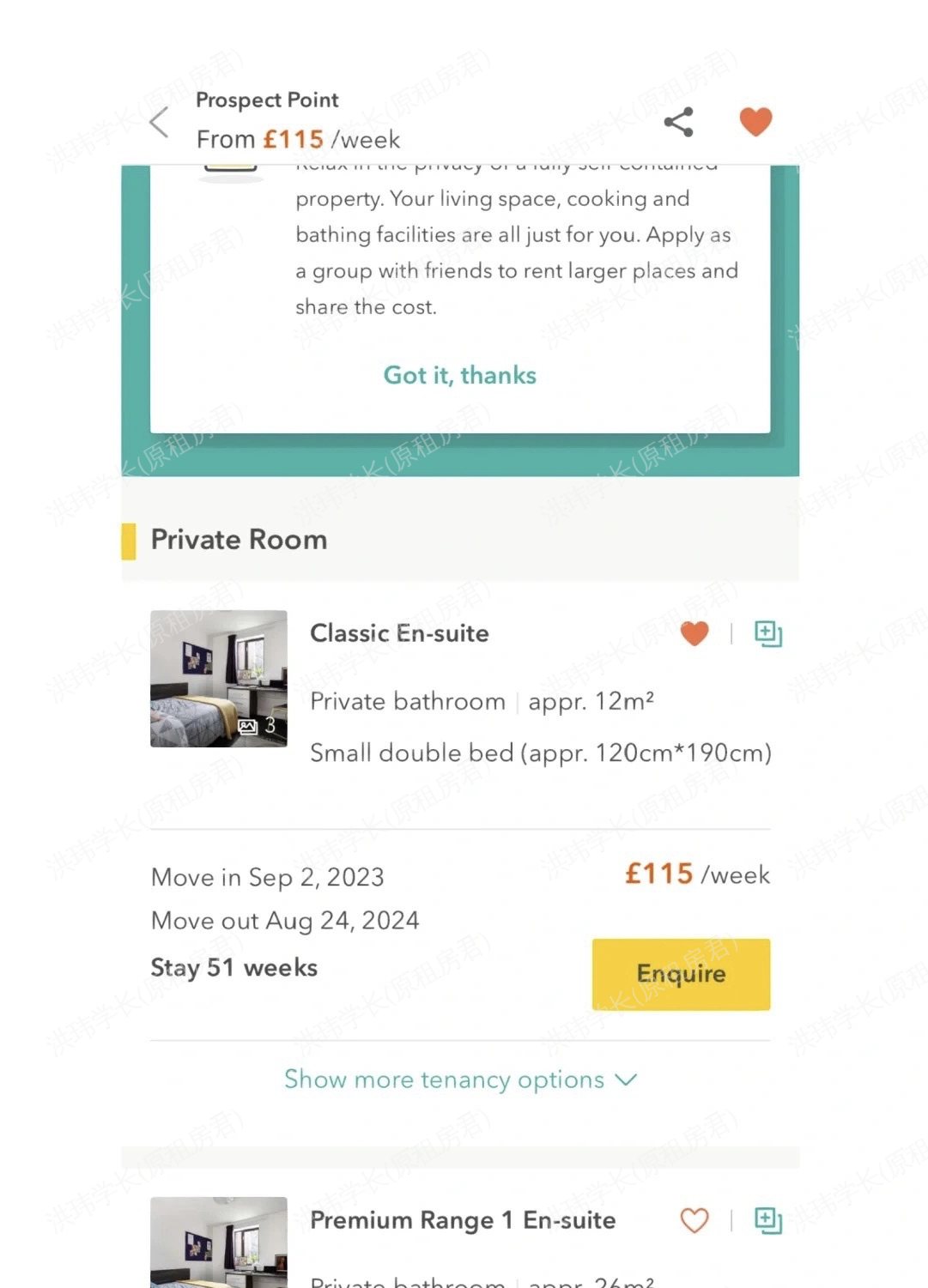The height and width of the screenshot is (1288, 928).
Task: Favorite the Premium Range 1 En-suite
Action: (694, 1220)
